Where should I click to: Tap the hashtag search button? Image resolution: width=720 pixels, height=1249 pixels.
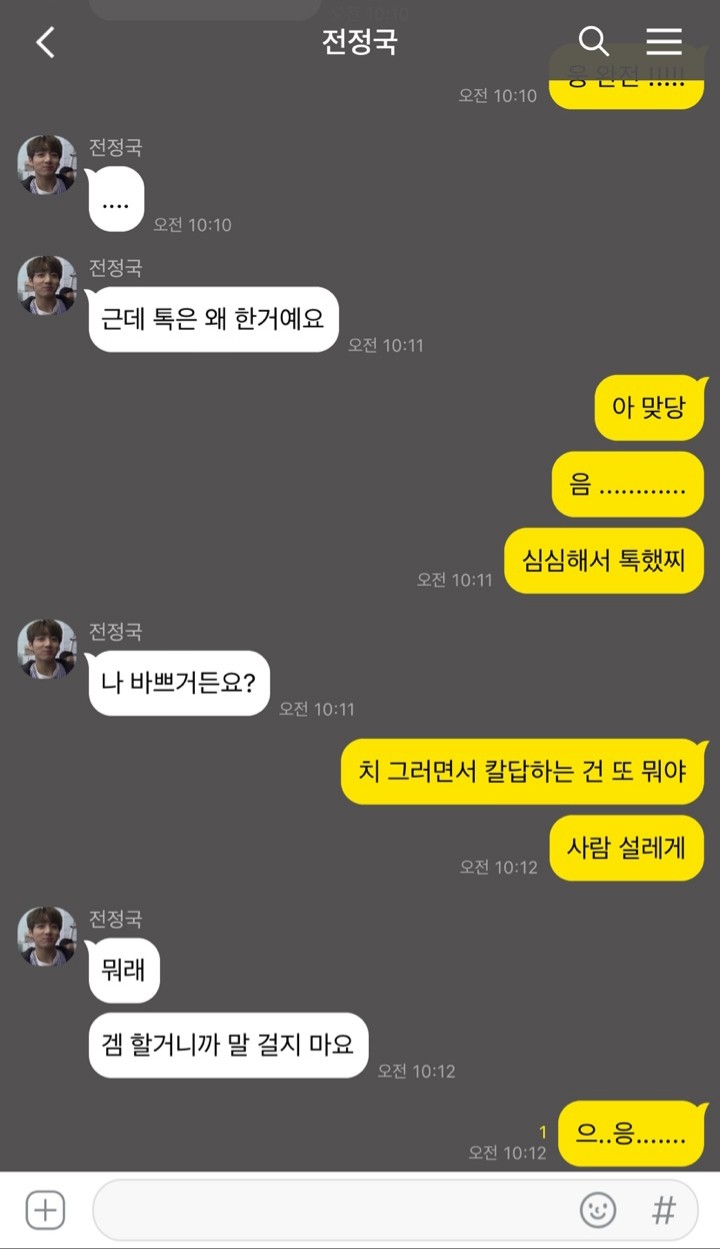click(664, 1211)
